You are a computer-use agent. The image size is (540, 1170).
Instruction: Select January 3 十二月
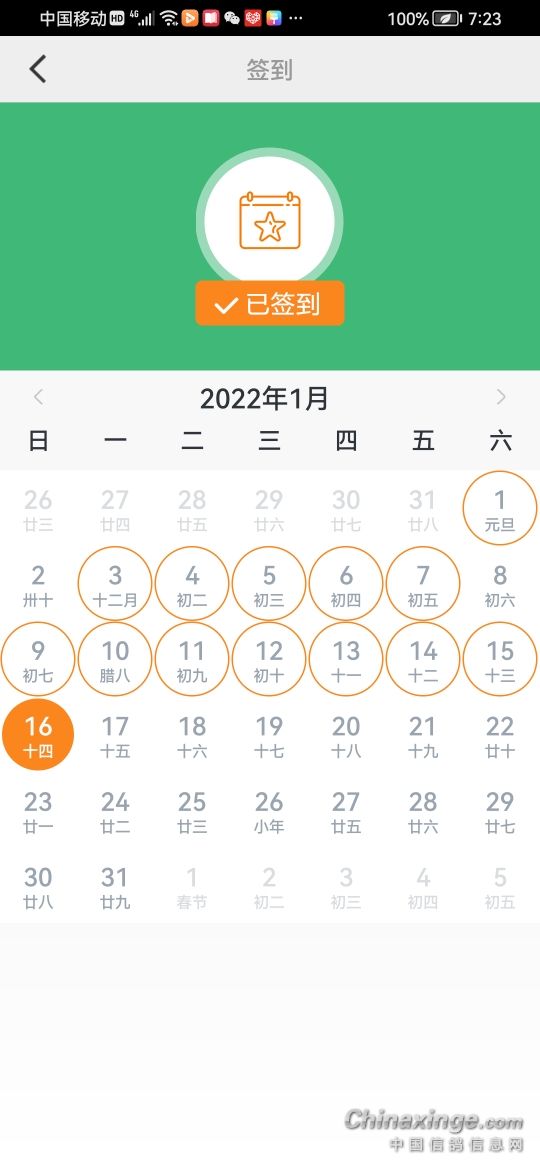(115, 584)
